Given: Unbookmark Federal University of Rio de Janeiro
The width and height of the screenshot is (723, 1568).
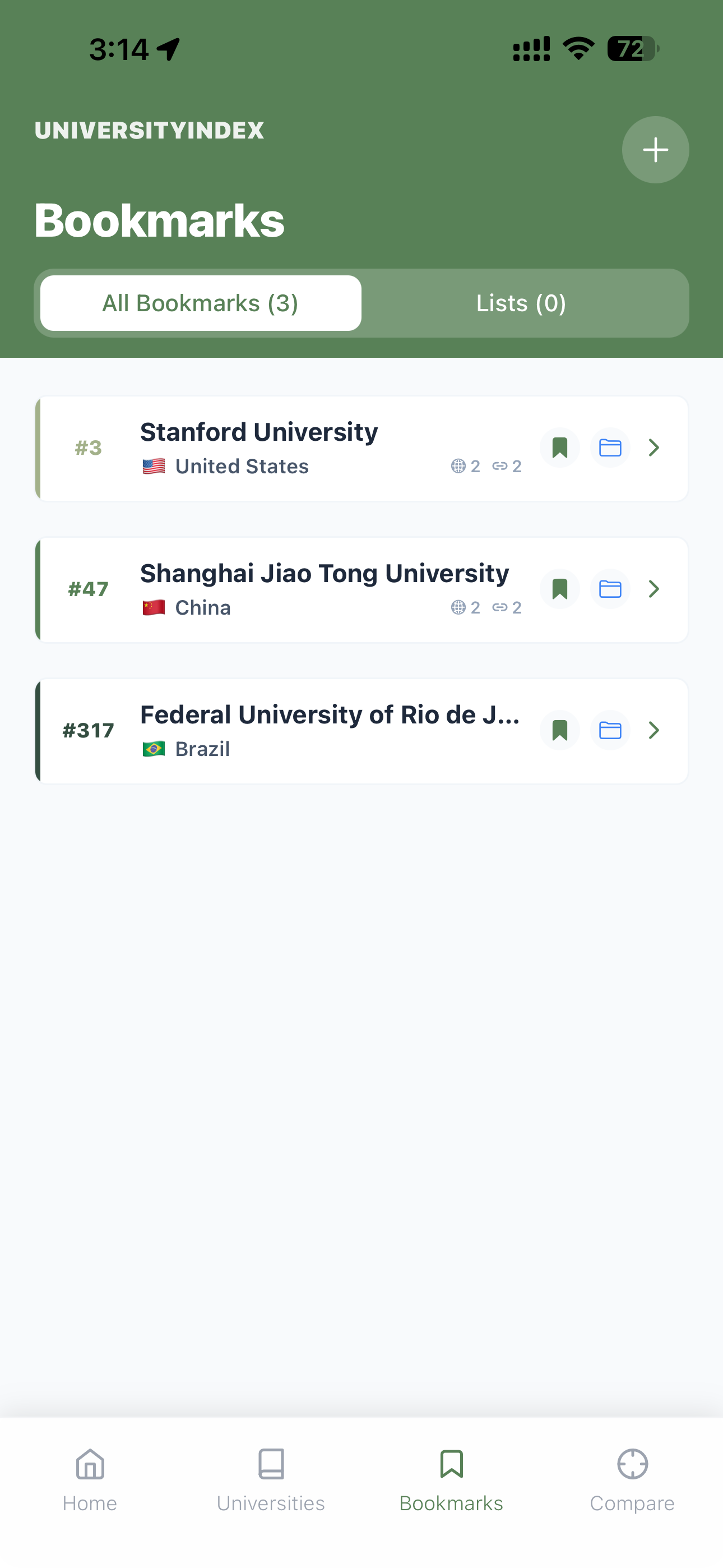Looking at the screenshot, I should point(559,730).
